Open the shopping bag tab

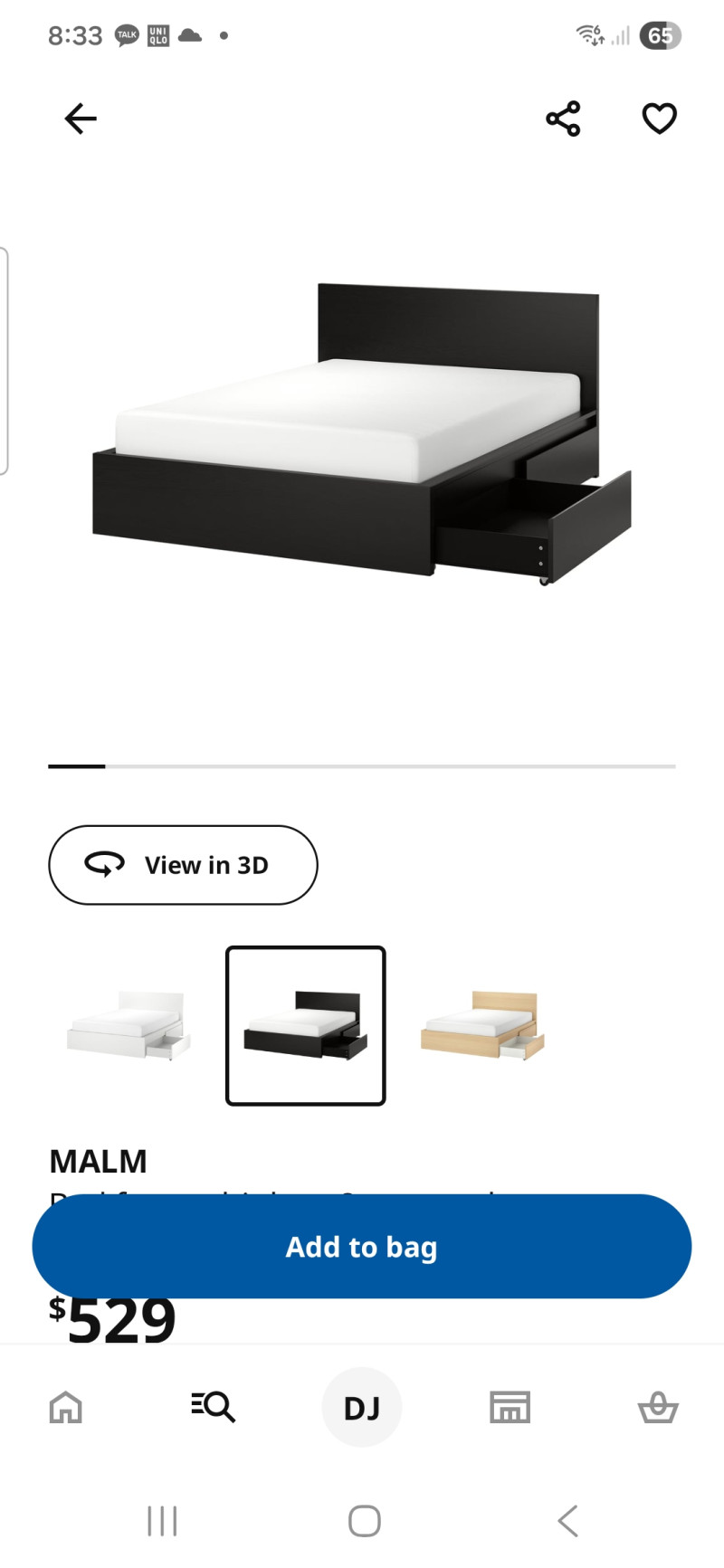pyautogui.click(x=658, y=1408)
